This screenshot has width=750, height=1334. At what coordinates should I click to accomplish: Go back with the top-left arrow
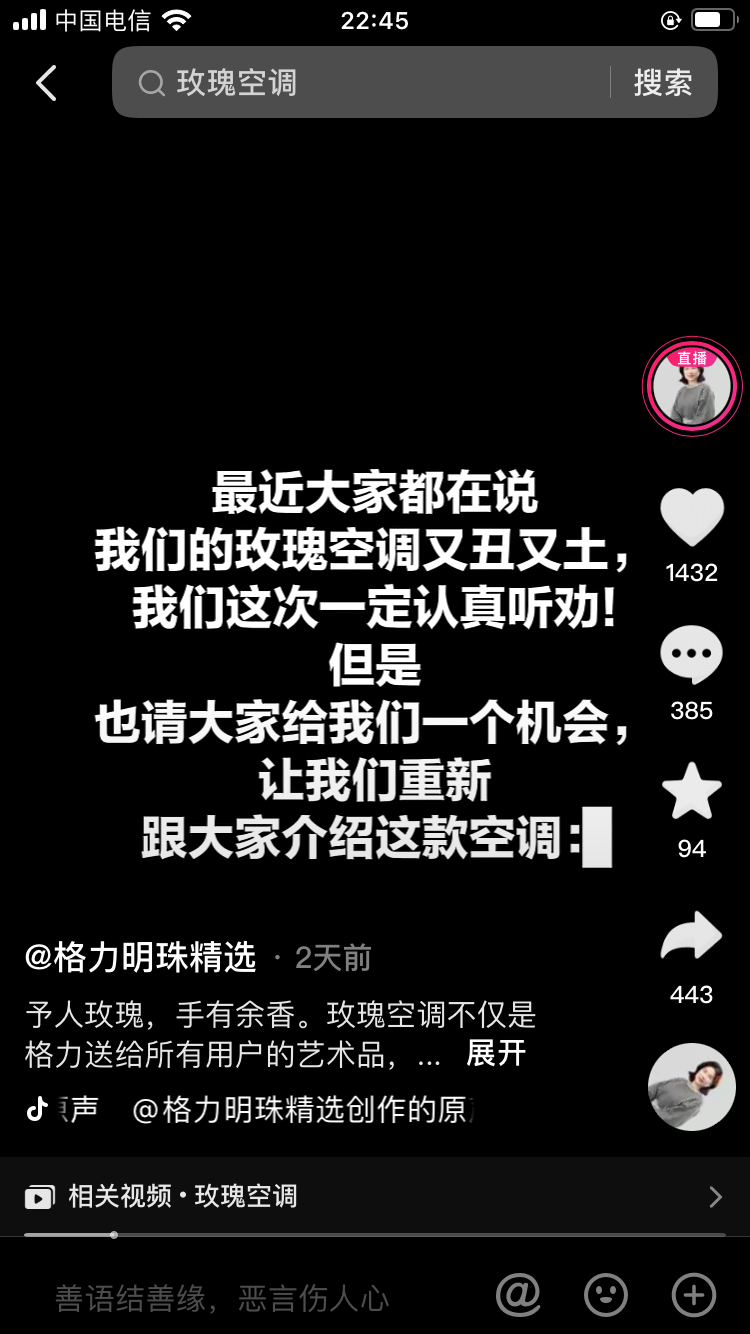46,83
